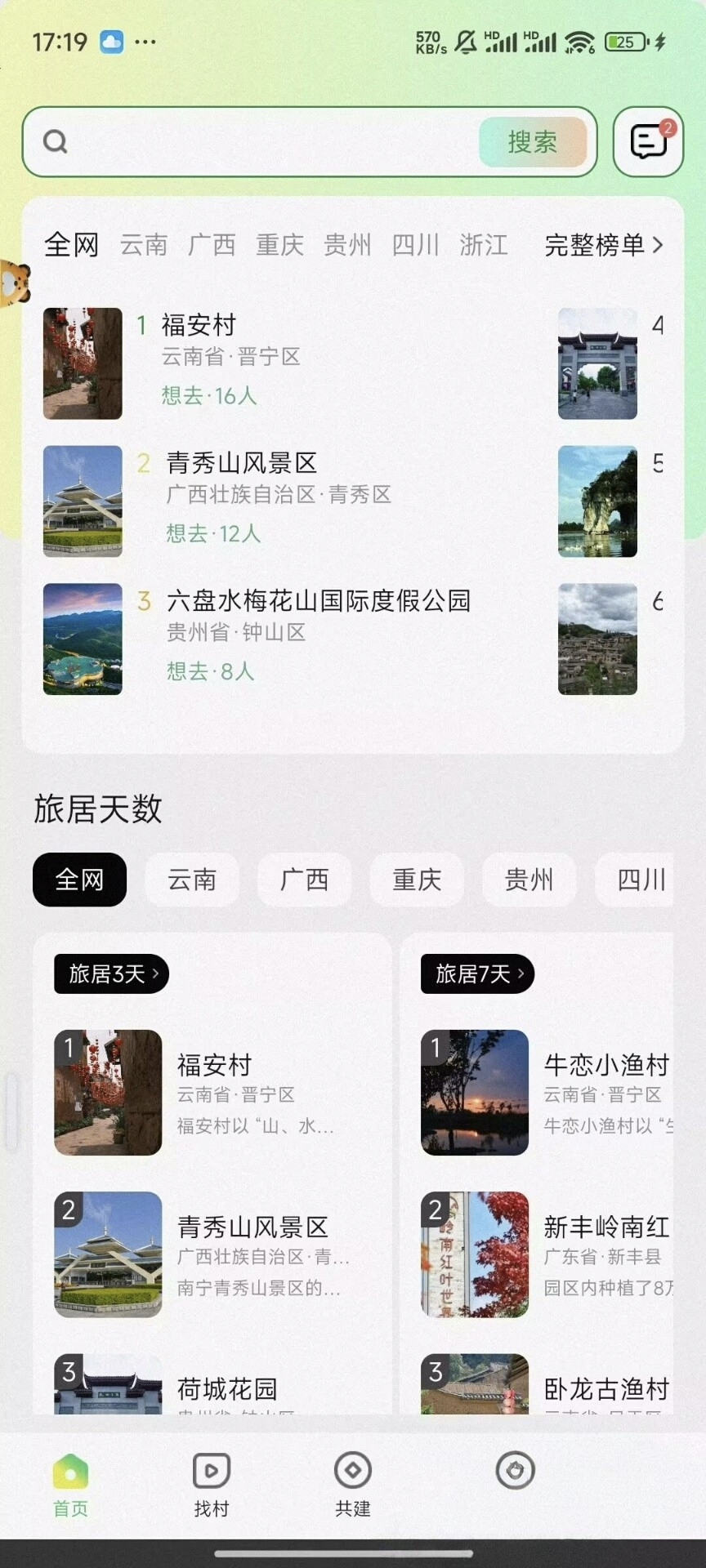Select the 贵州 chip under 旅居天数

pos(529,880)
